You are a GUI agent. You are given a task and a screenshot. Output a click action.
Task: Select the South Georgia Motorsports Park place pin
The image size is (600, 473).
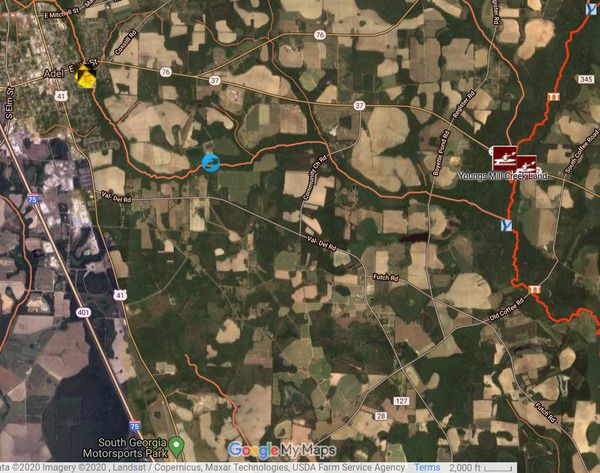(x=177, y=444)
